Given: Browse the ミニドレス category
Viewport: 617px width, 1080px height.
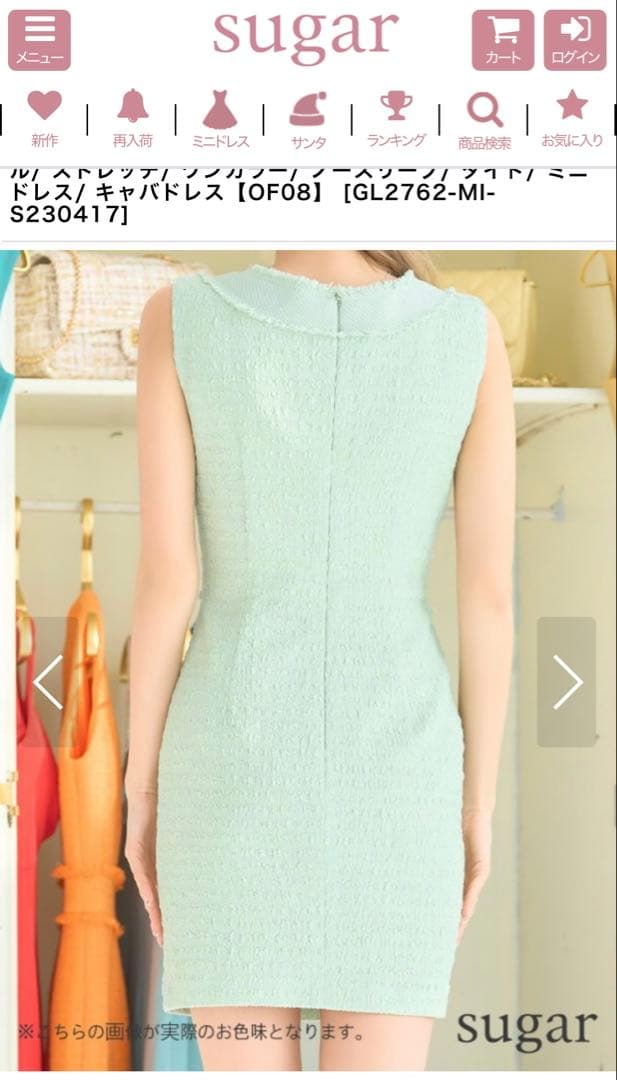Looking at the screenshot, I should pos(220,119).
